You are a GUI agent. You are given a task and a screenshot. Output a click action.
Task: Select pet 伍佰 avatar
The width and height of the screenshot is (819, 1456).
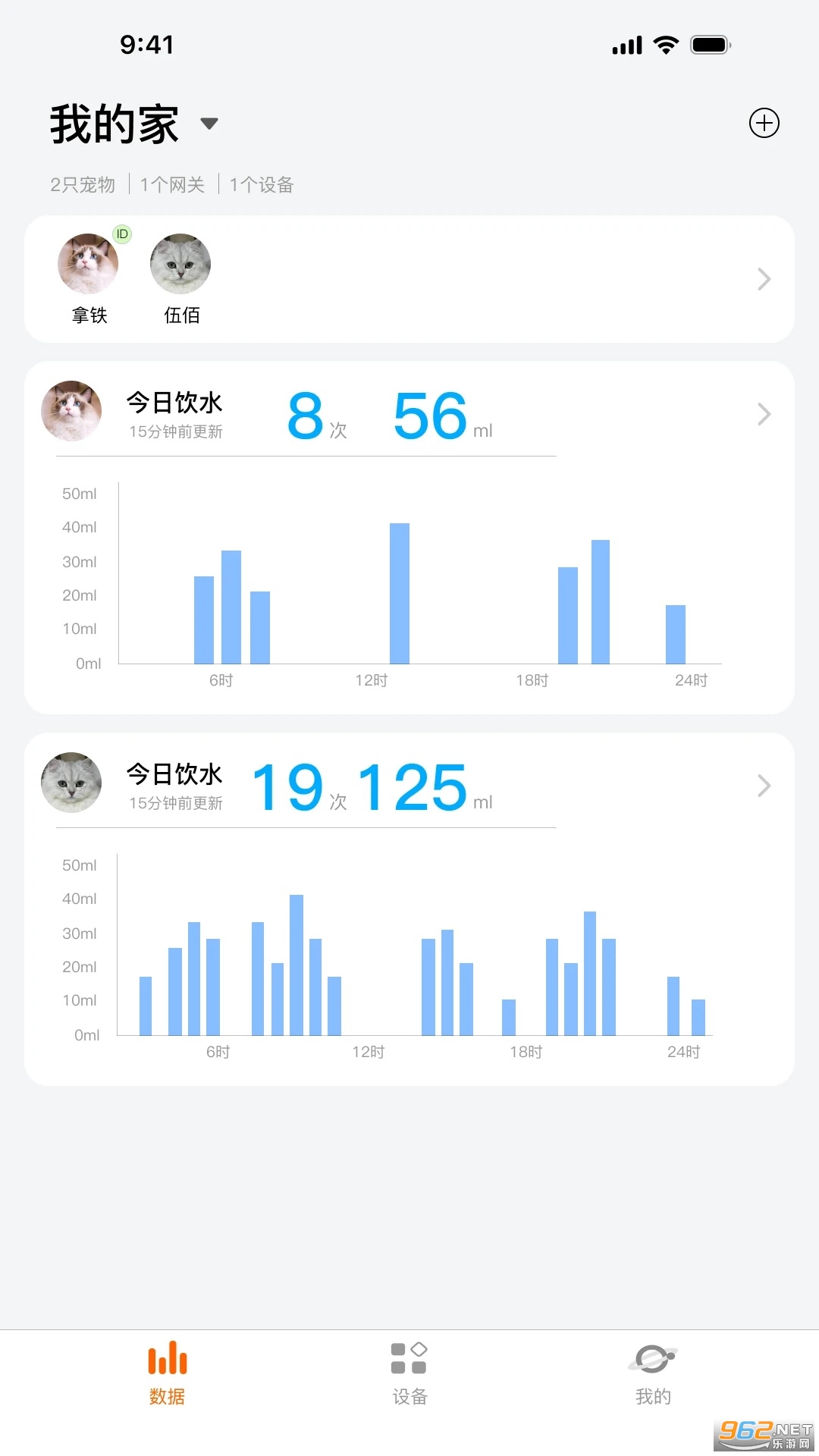180,265
